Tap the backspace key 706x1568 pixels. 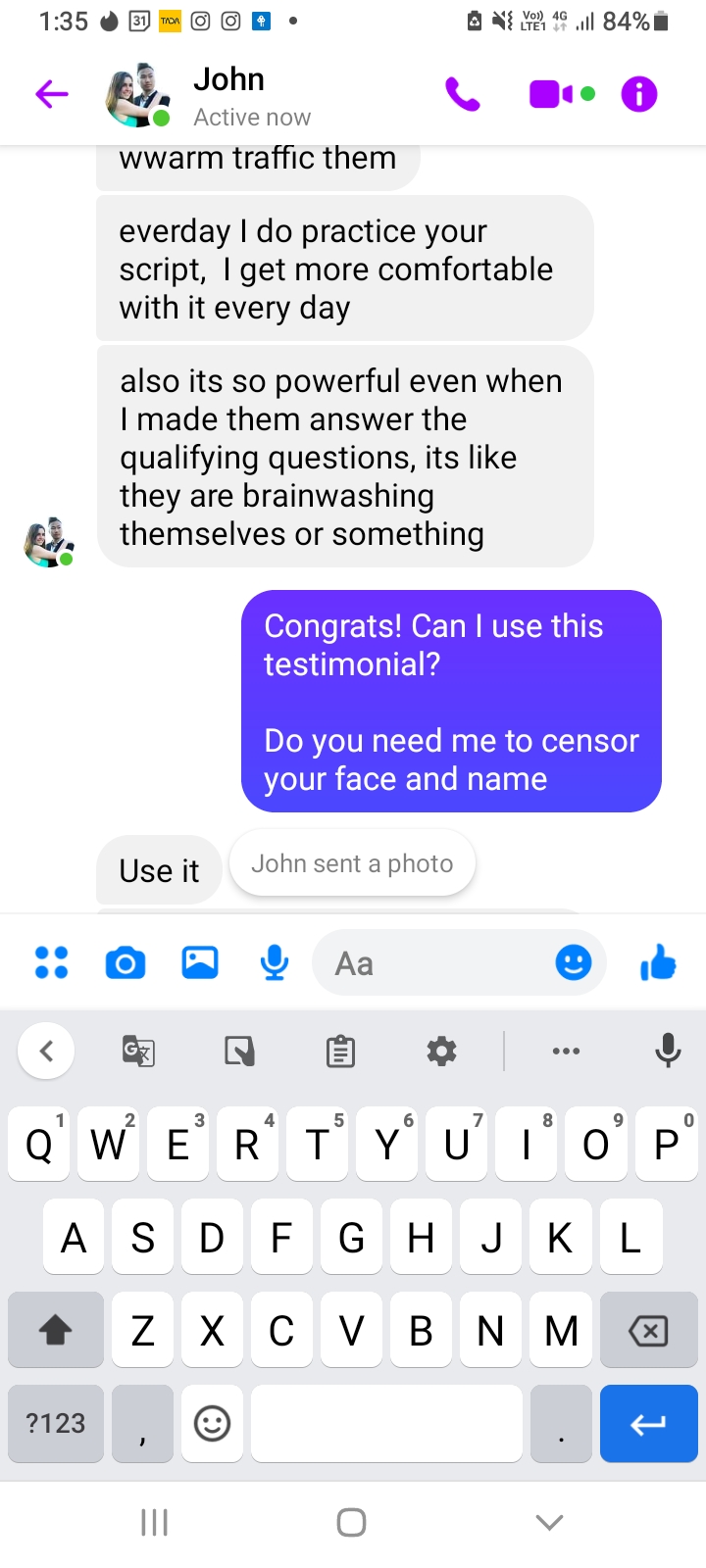647,1330
